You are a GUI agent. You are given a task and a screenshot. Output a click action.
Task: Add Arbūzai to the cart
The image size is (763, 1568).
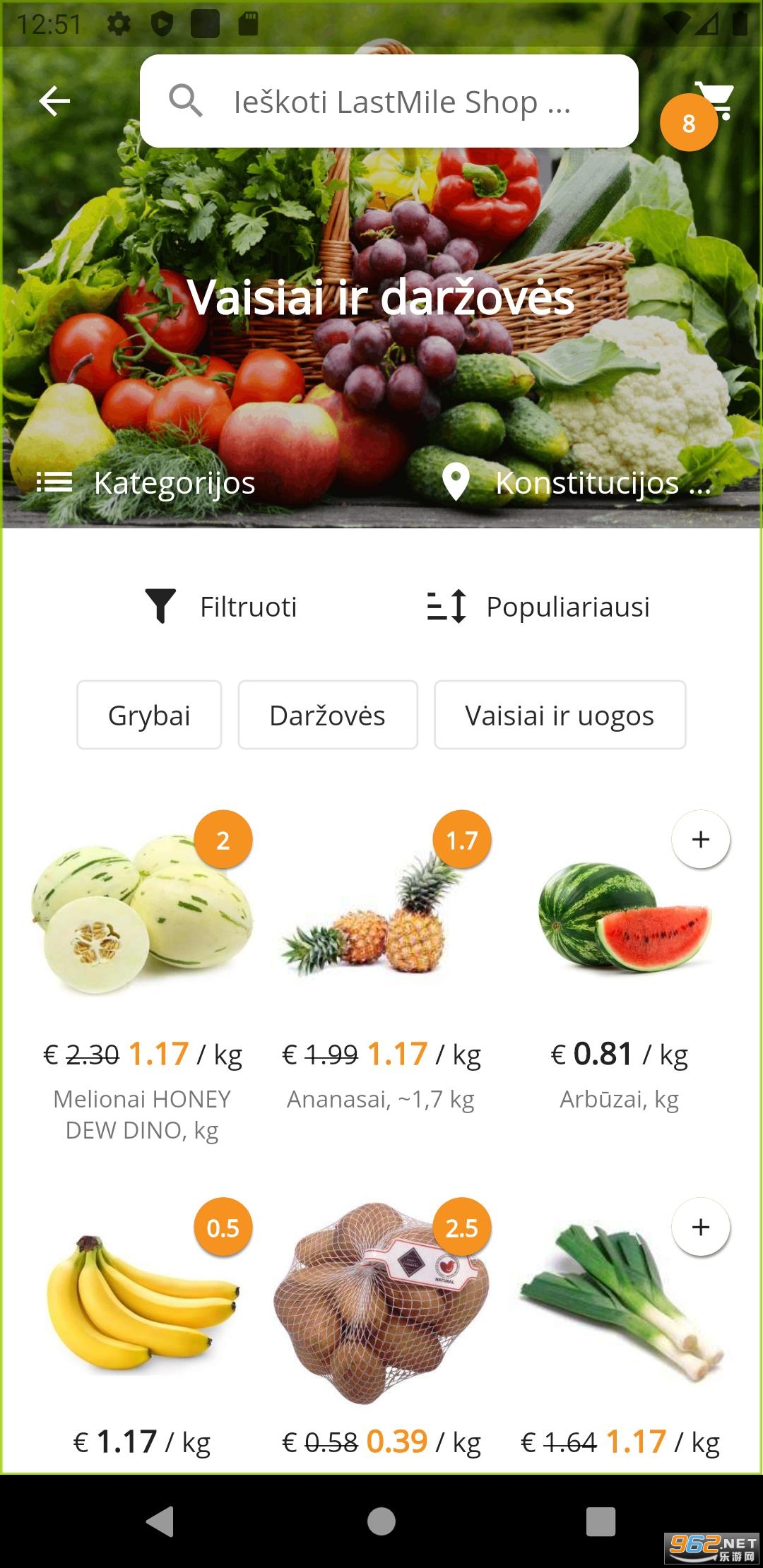point(700,839)
